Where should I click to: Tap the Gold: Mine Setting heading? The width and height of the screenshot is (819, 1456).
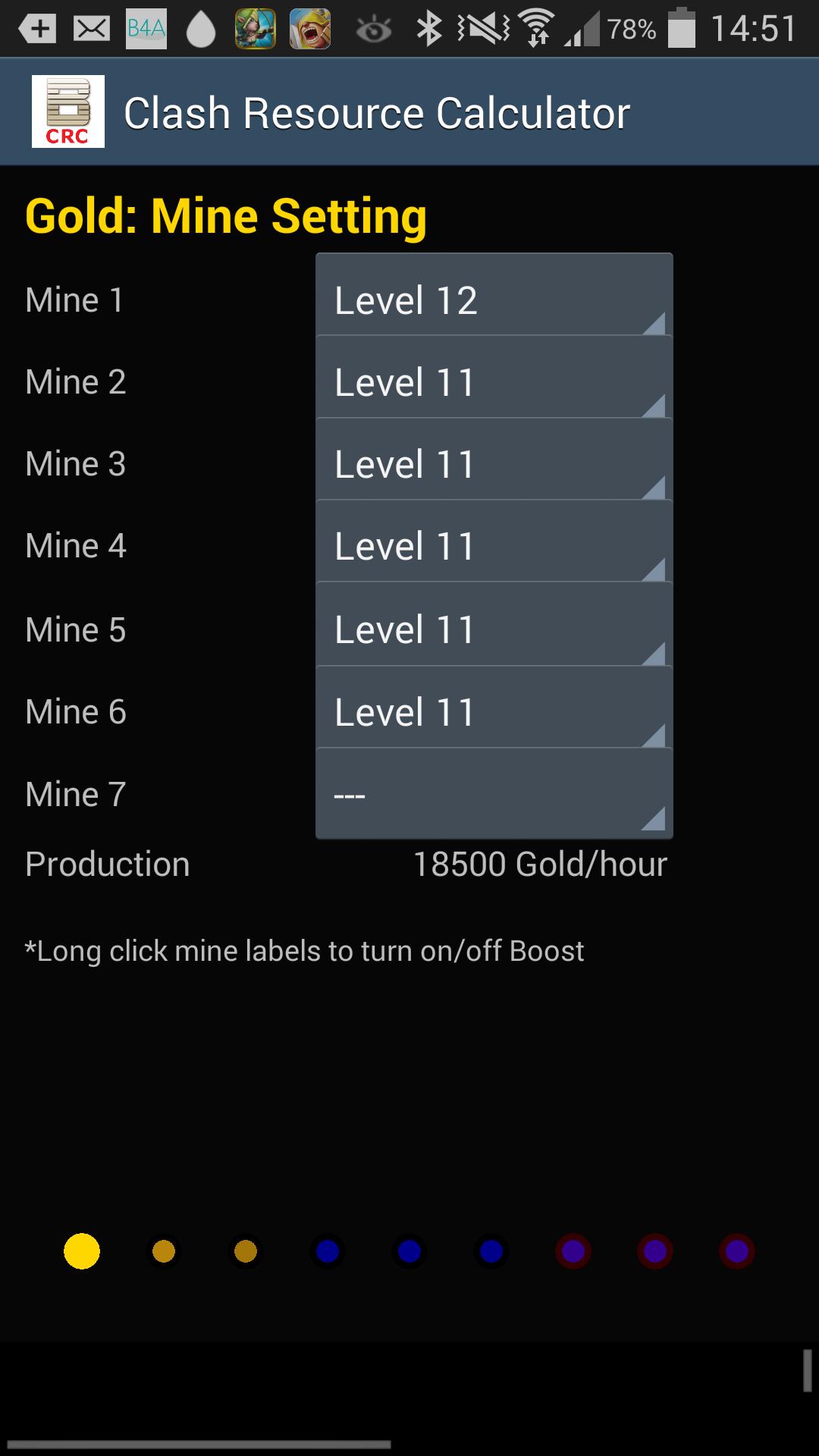pos(225,216)
